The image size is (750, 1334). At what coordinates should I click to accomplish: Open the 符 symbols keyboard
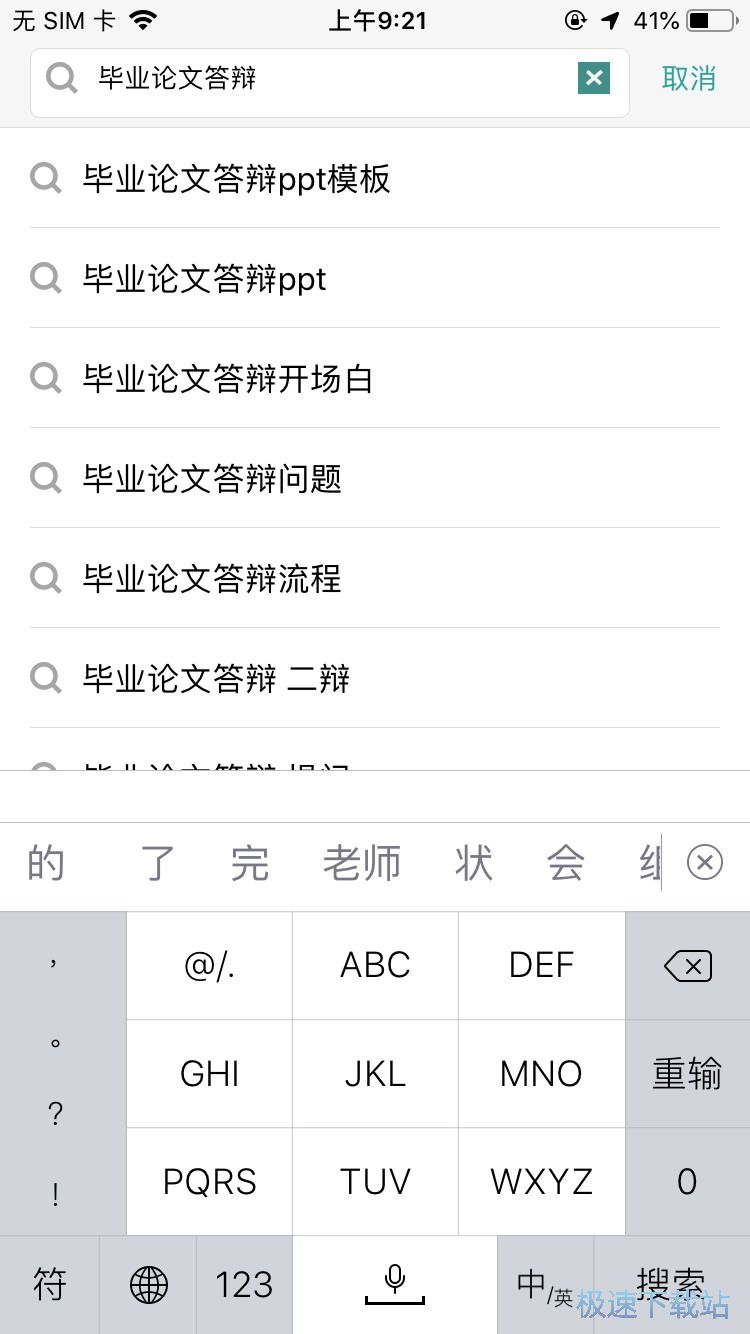[x=49, y=1285]
